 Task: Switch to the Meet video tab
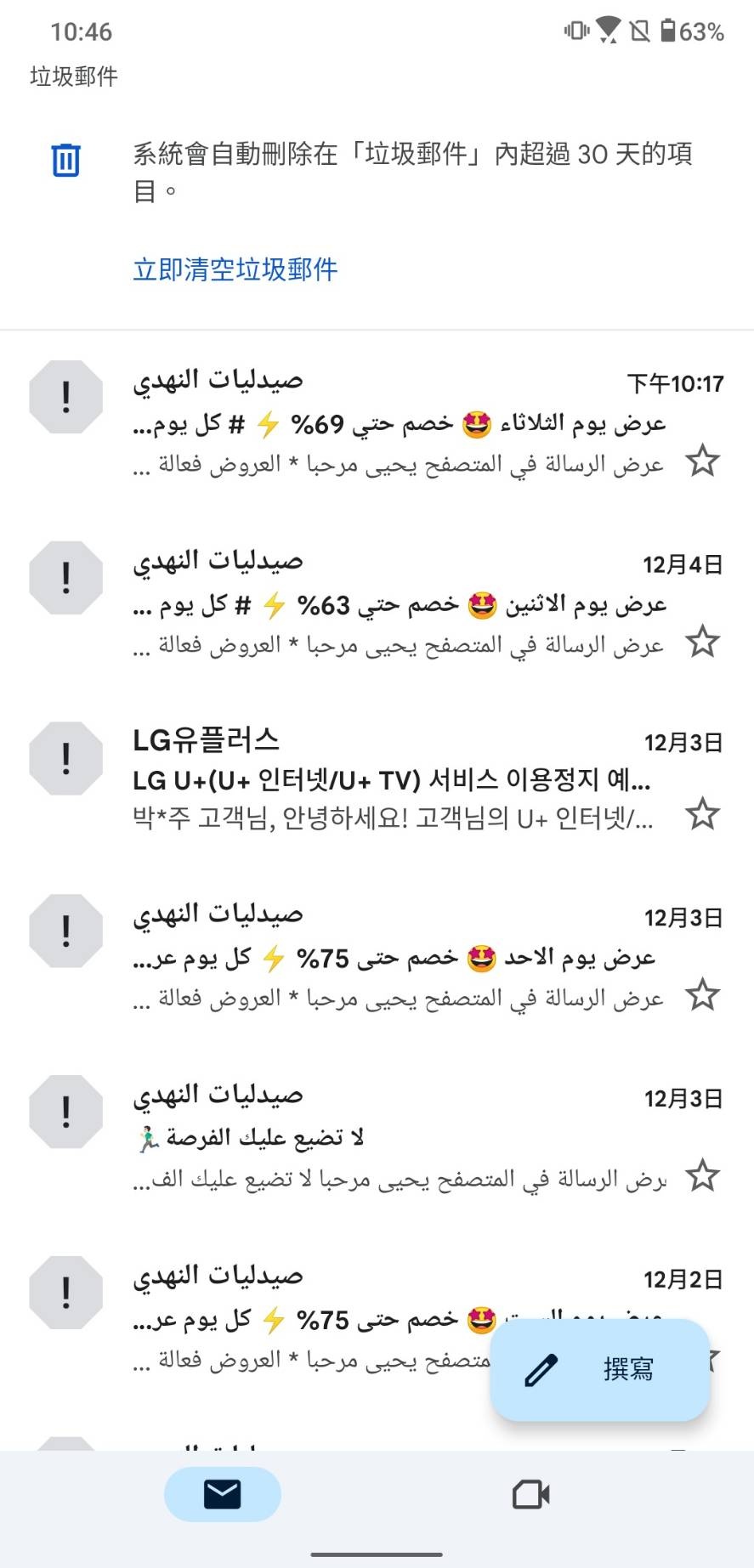tap(531, 1494)
